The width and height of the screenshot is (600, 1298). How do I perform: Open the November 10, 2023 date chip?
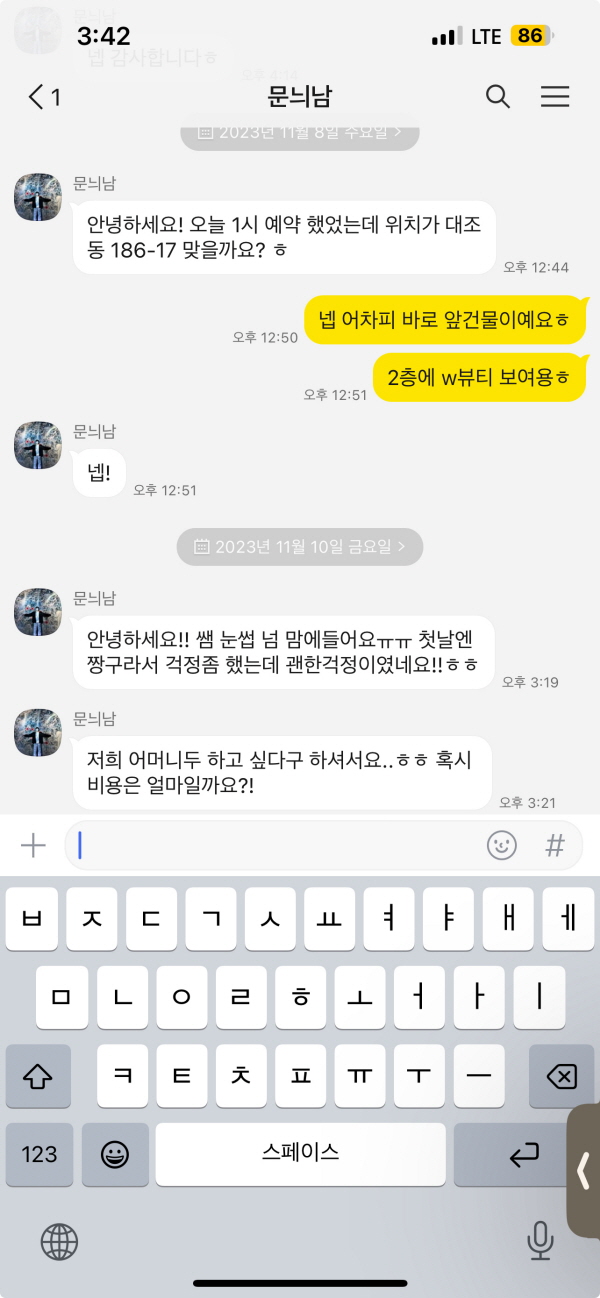(300, 547)
